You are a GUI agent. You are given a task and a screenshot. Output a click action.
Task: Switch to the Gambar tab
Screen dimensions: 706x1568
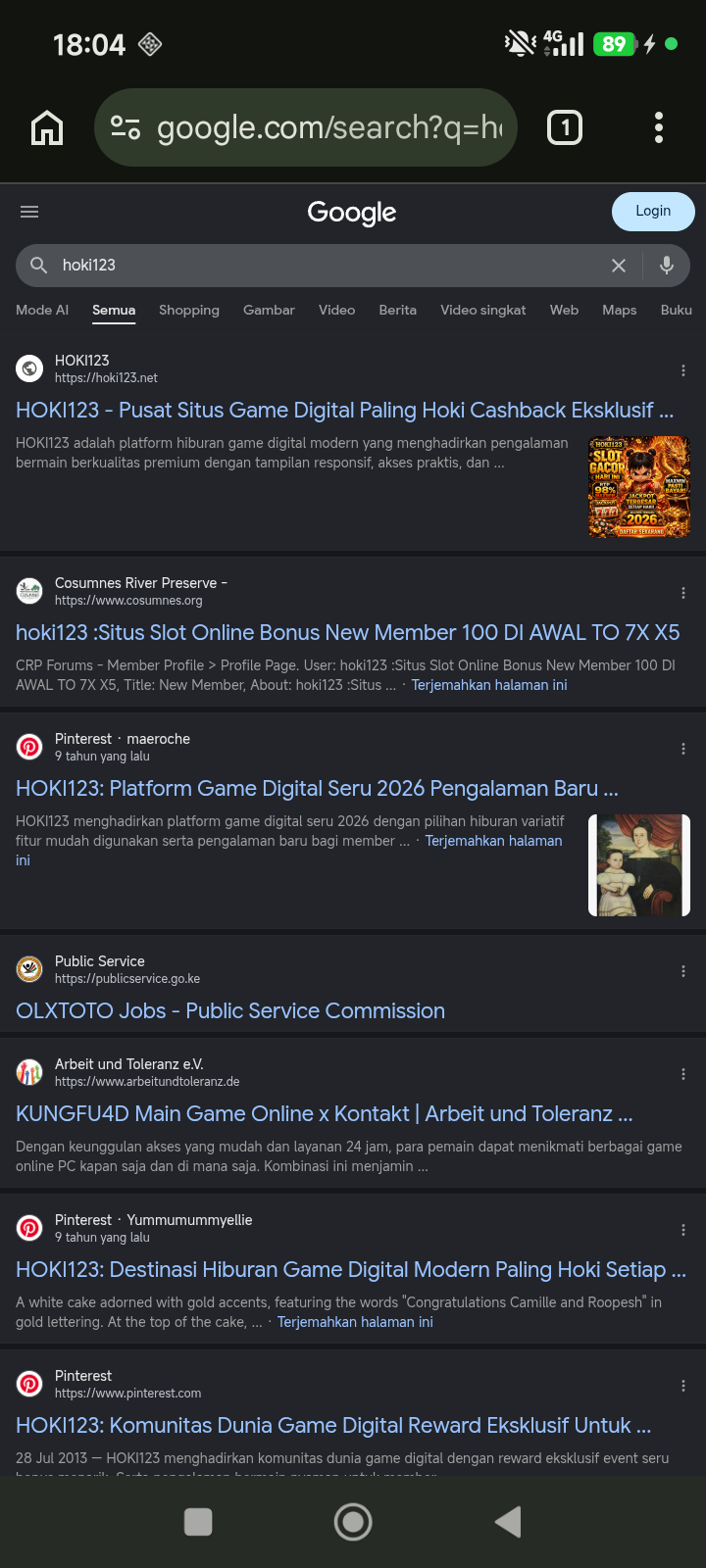coord(269,310)
